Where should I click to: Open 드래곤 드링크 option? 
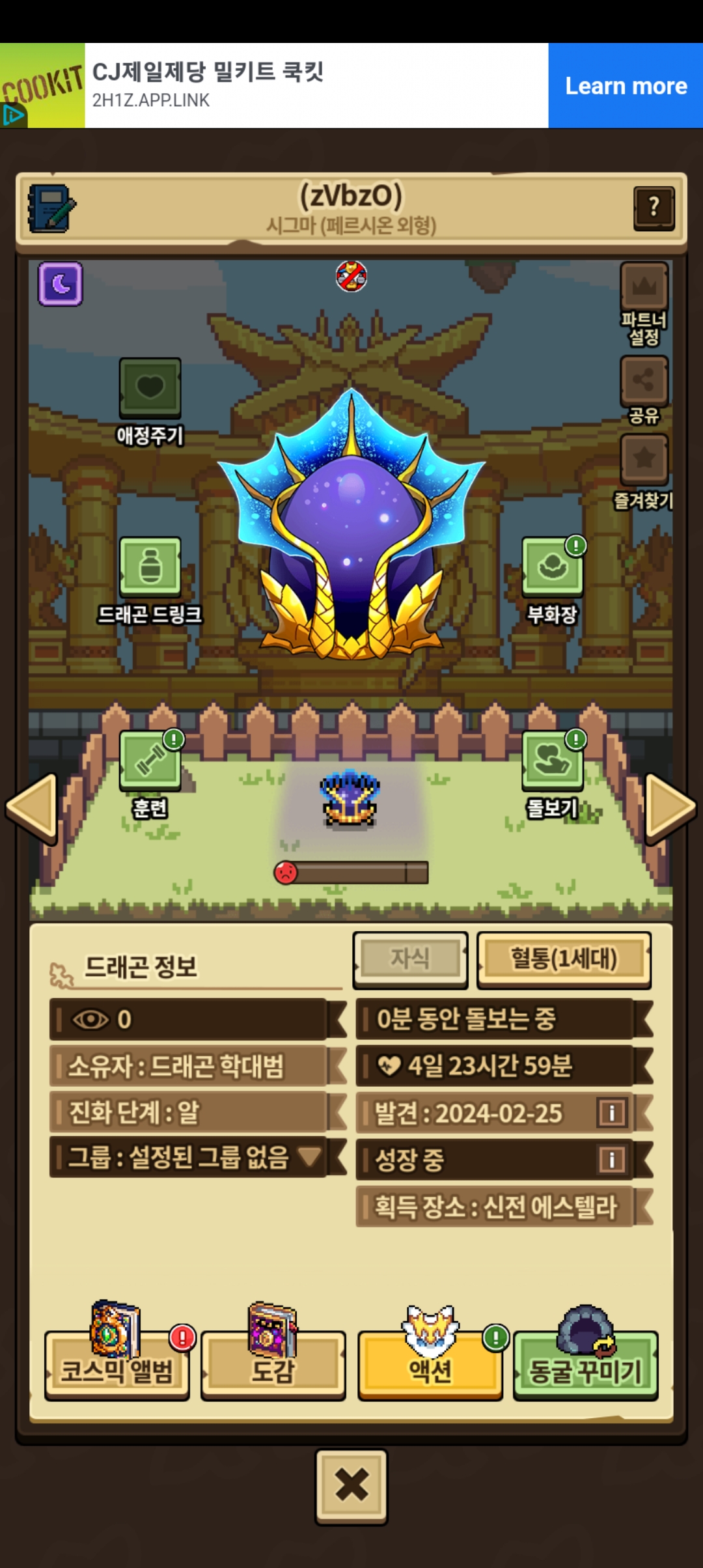(150, 568)
